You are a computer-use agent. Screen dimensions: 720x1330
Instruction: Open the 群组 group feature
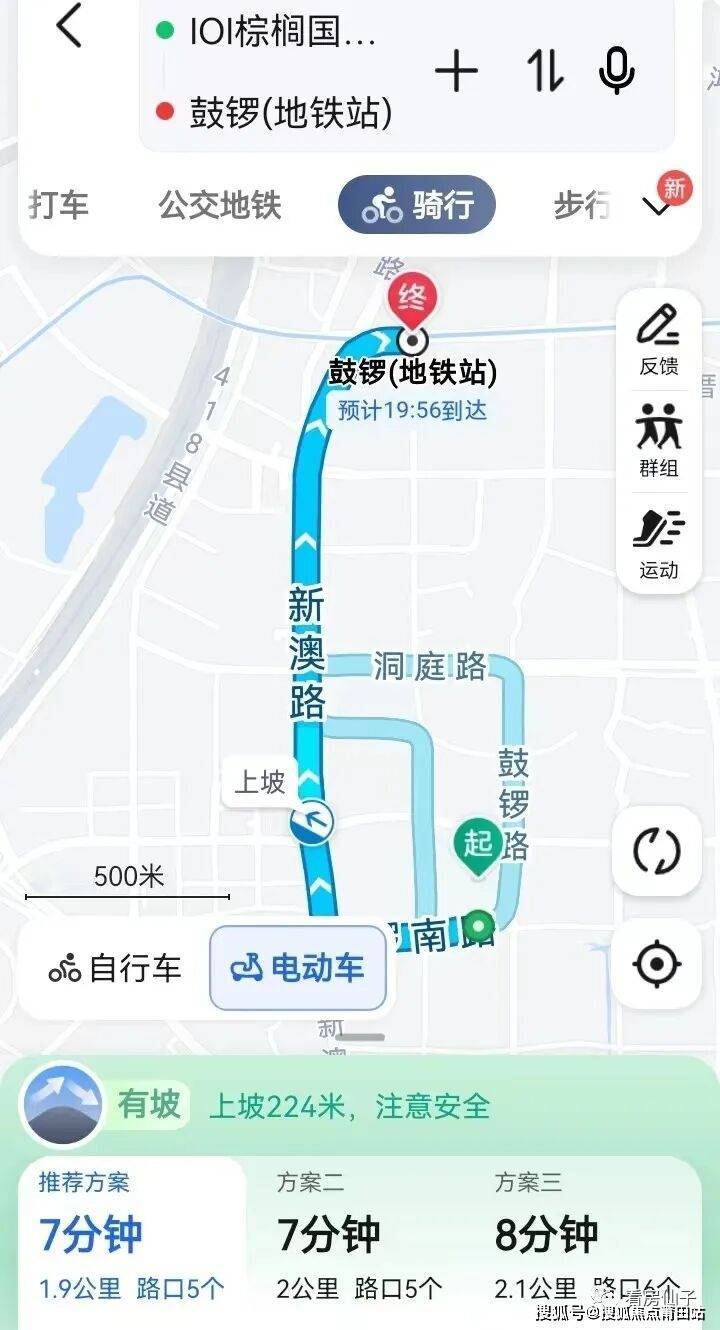click(659, 441)
